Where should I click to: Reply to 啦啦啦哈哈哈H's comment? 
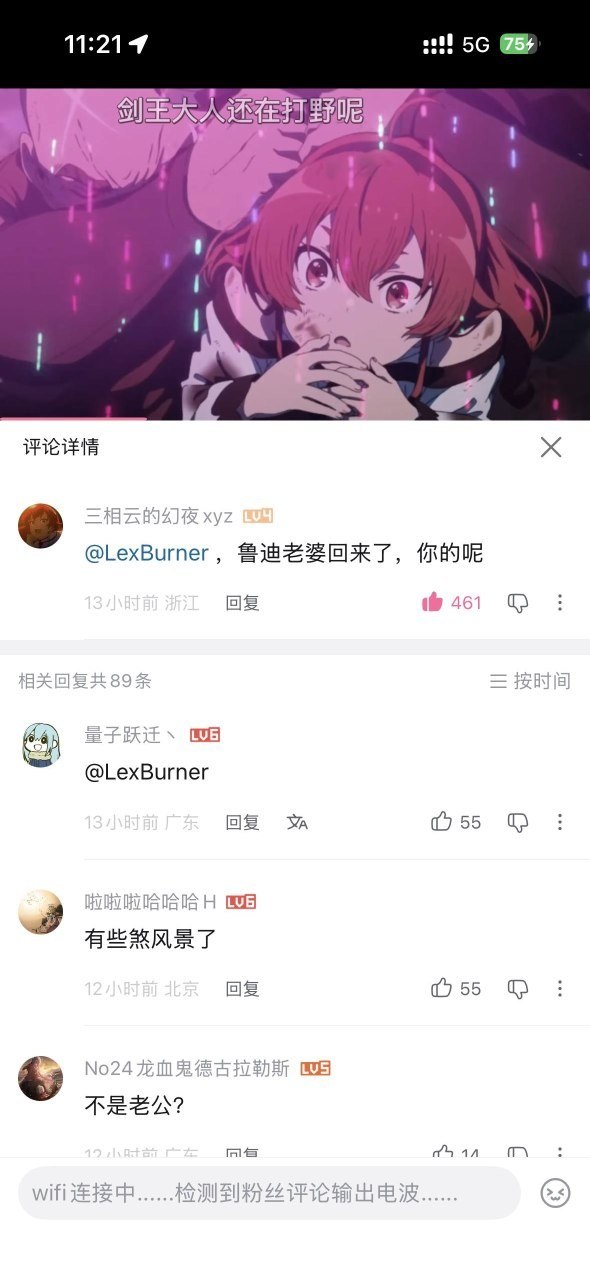click(242, 988)
